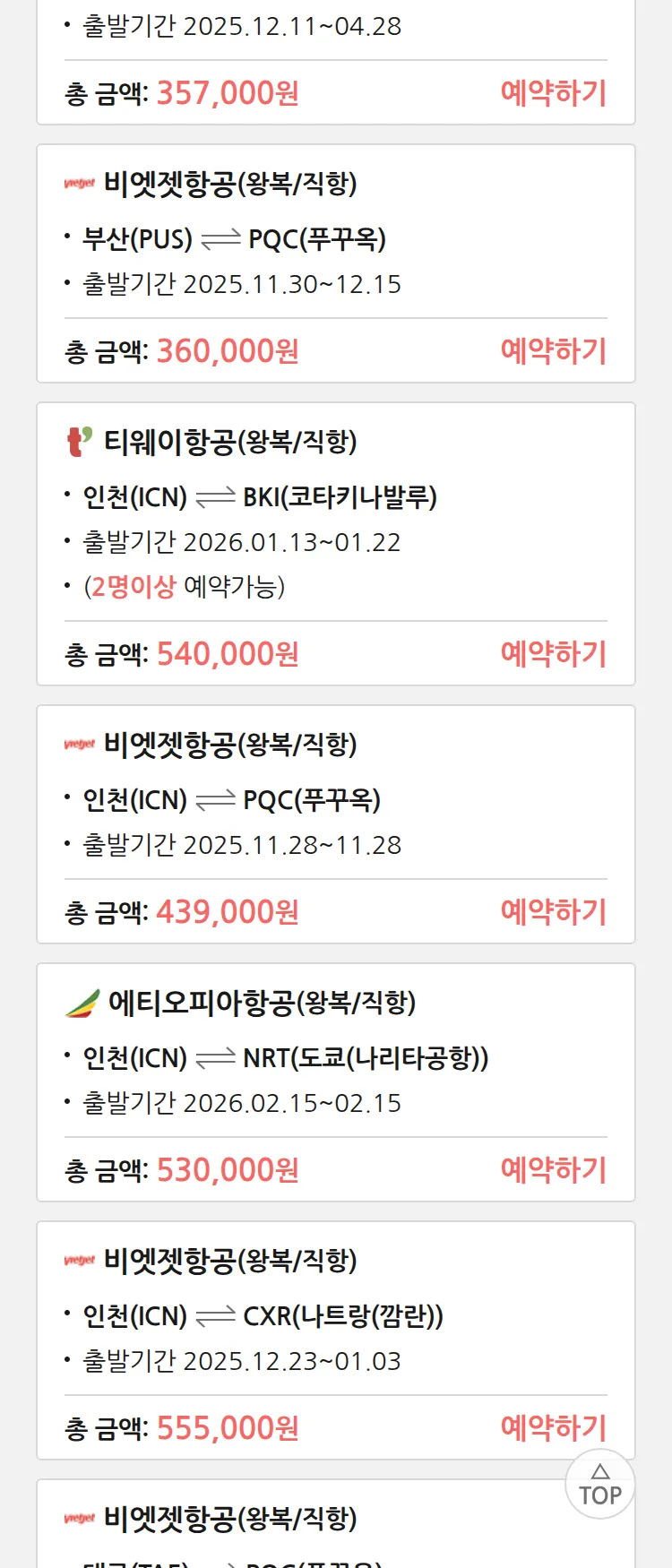Tap 예약하기 for the 357,000원 fare
Screen dimensions: 672x1568
tap(553, 93)
